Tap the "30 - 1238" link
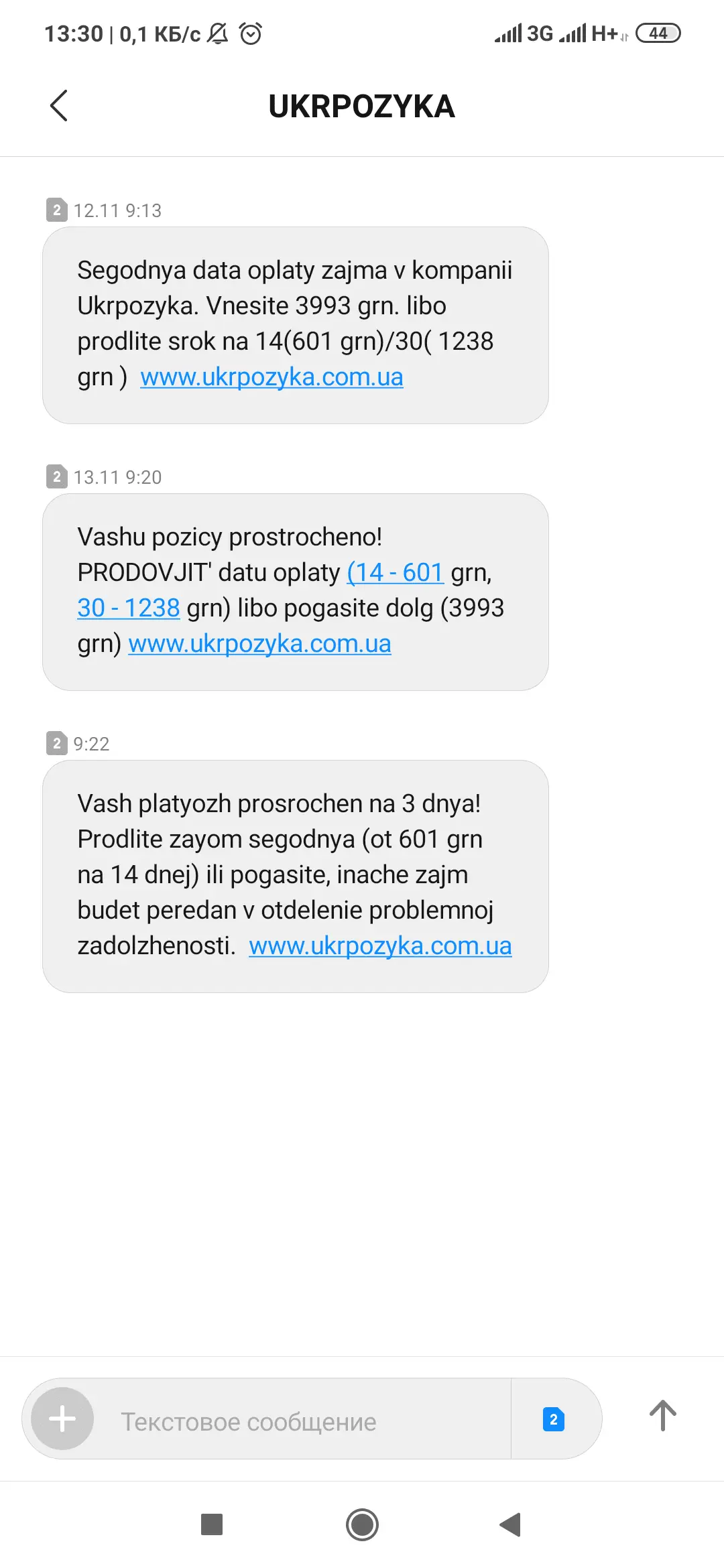The image size is (724, 1568). [129, 608]
